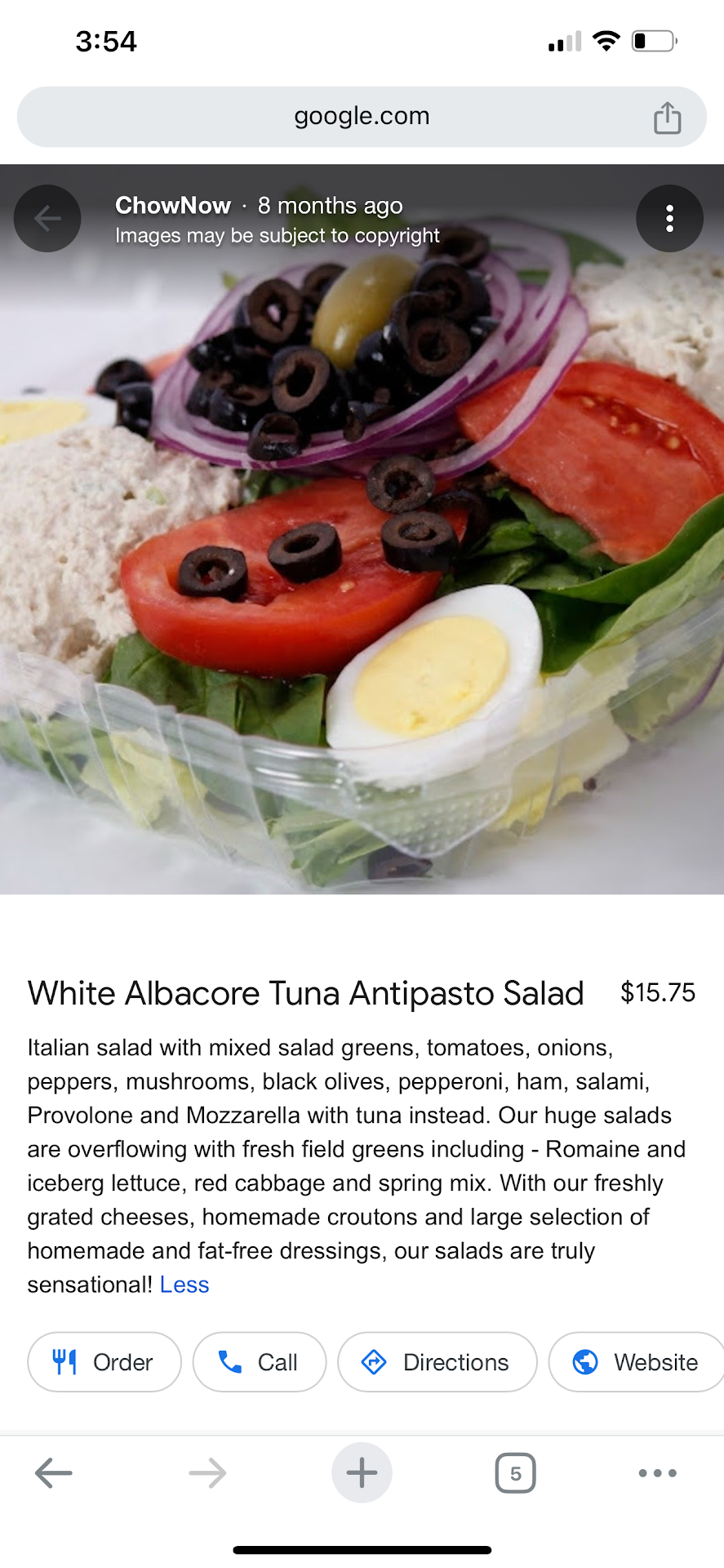The image size is (724, 1568).
Task: Get directions to the restaurant
Action: tap(438, 1362)
